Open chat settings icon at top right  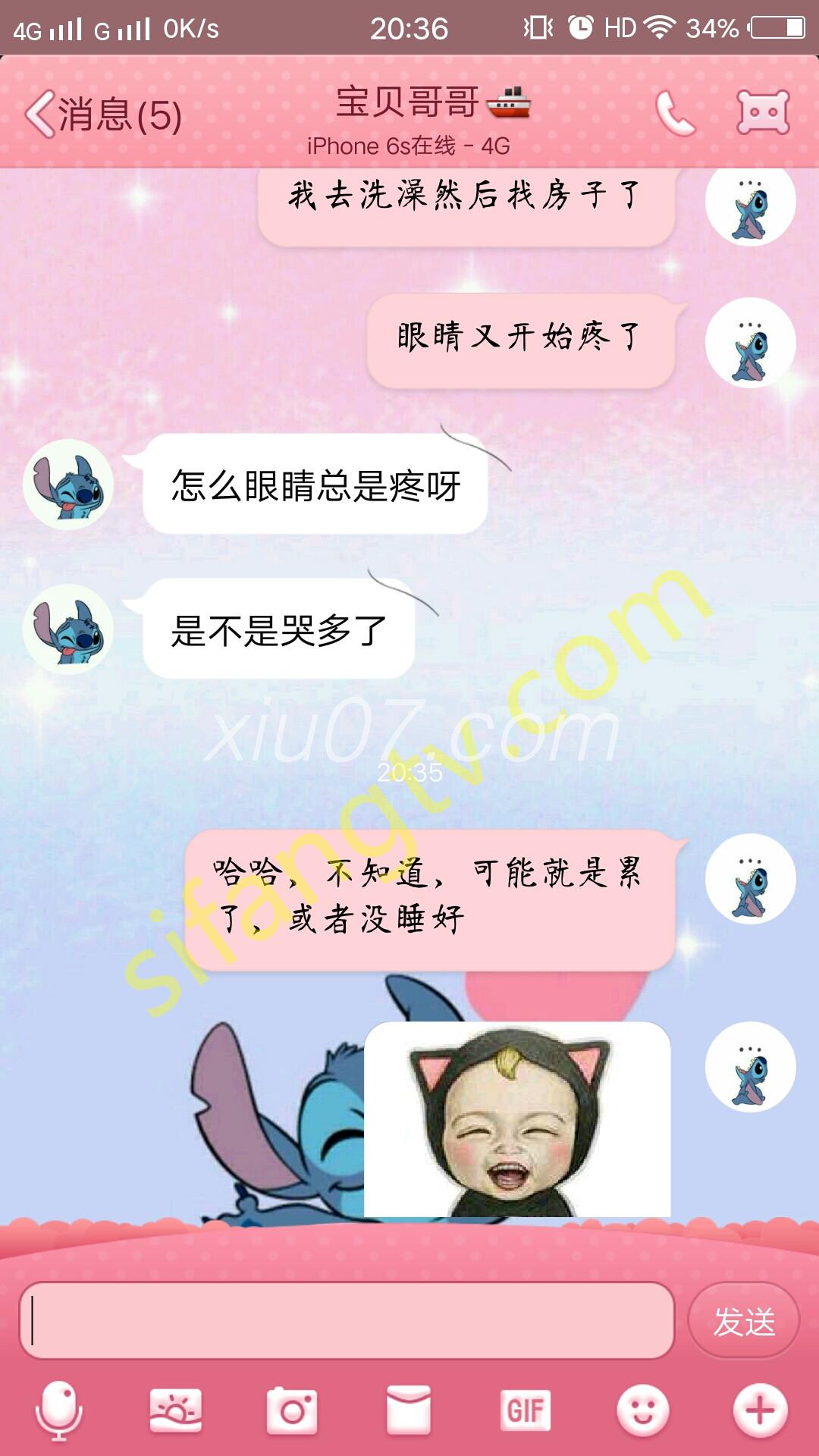(763, 113)
